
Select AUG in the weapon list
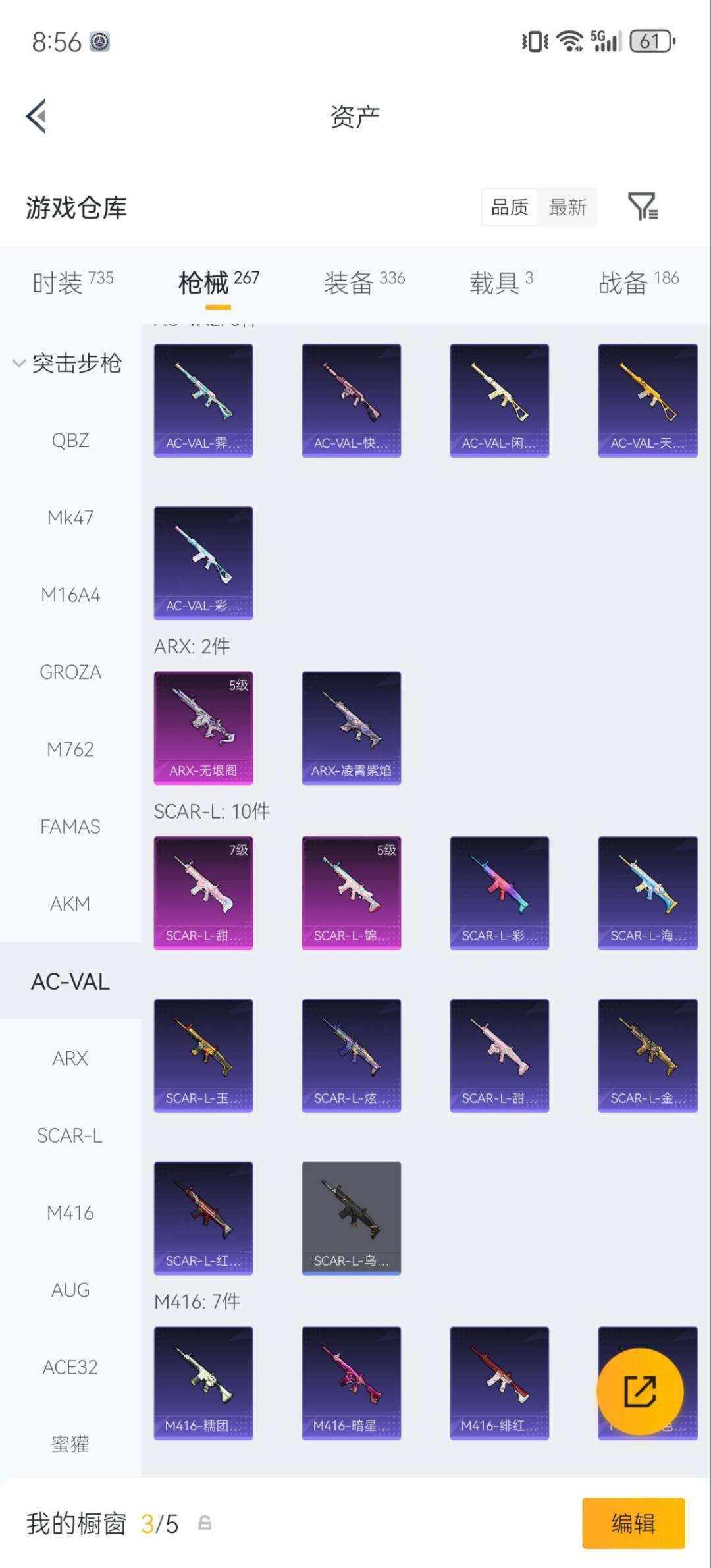tap(70, 1289)
